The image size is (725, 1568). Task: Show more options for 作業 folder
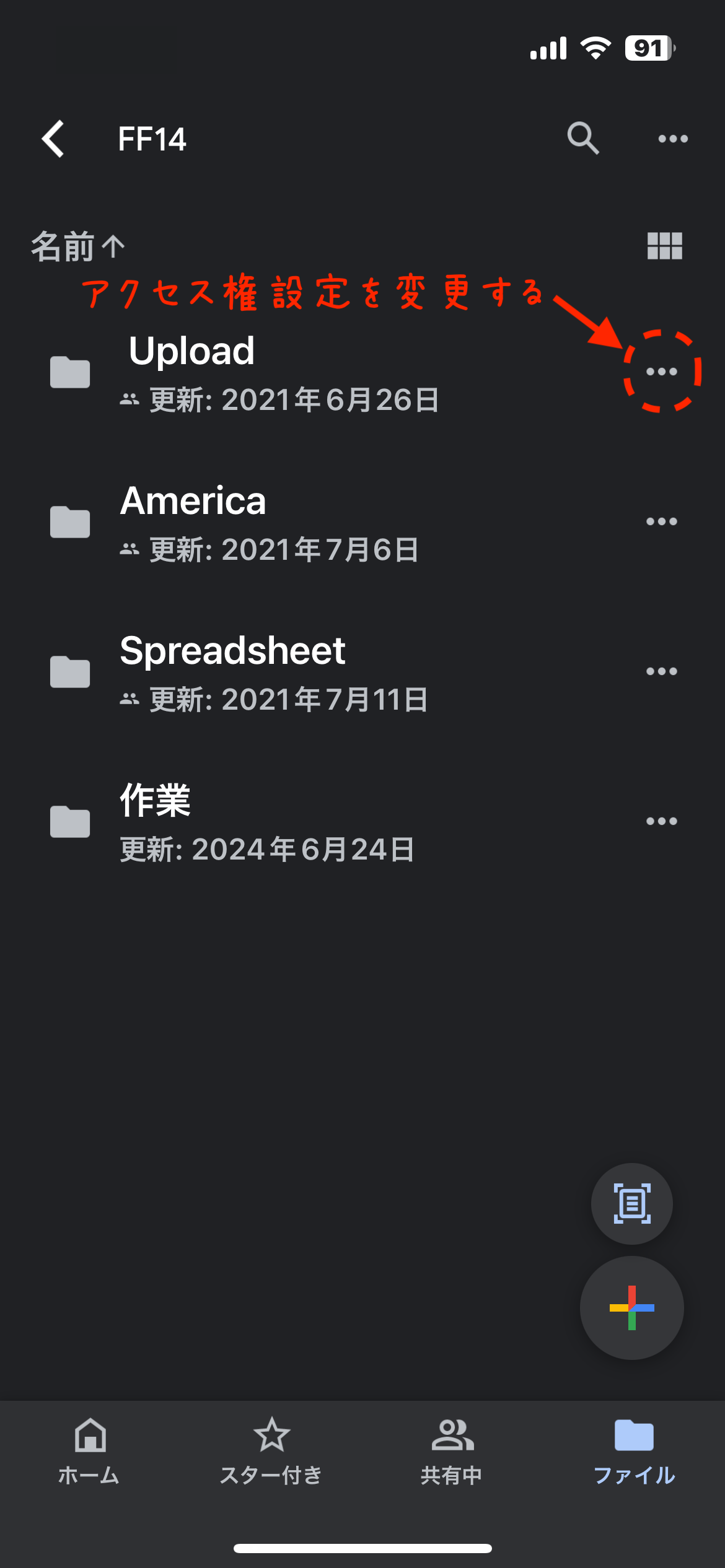(662, 821)
